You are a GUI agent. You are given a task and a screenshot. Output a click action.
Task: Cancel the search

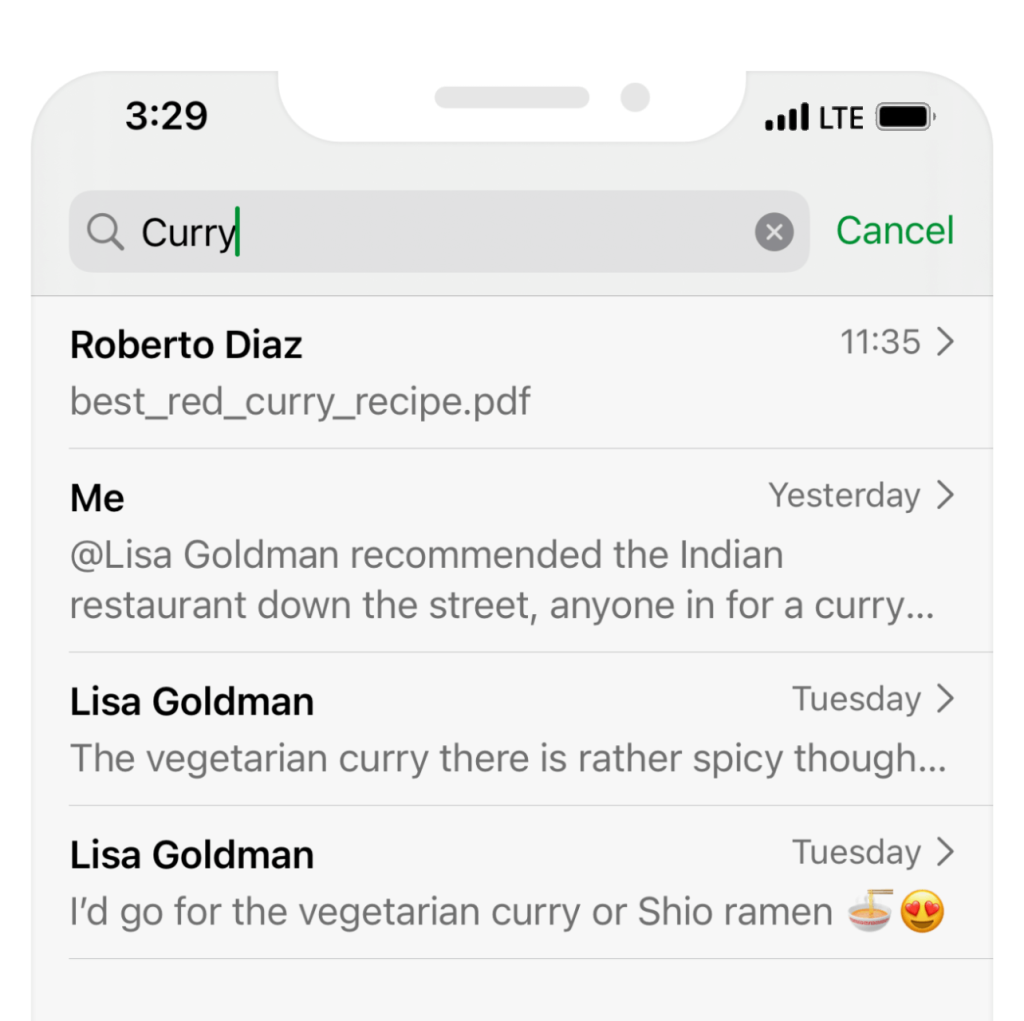pyautogui.click(x=894, y=231)
